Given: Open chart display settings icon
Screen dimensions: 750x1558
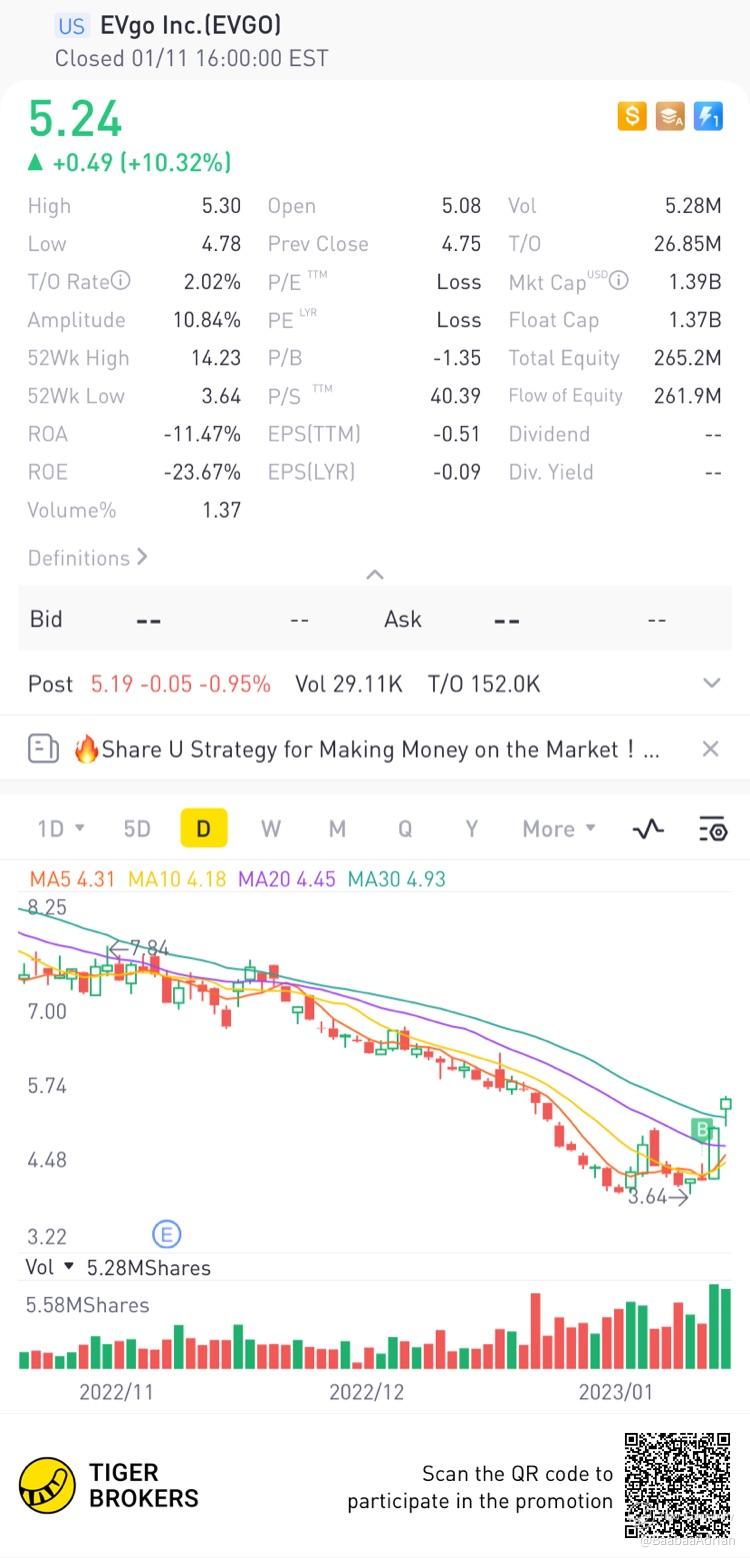Looking at the screenshot, I should [x=712, y=828].
